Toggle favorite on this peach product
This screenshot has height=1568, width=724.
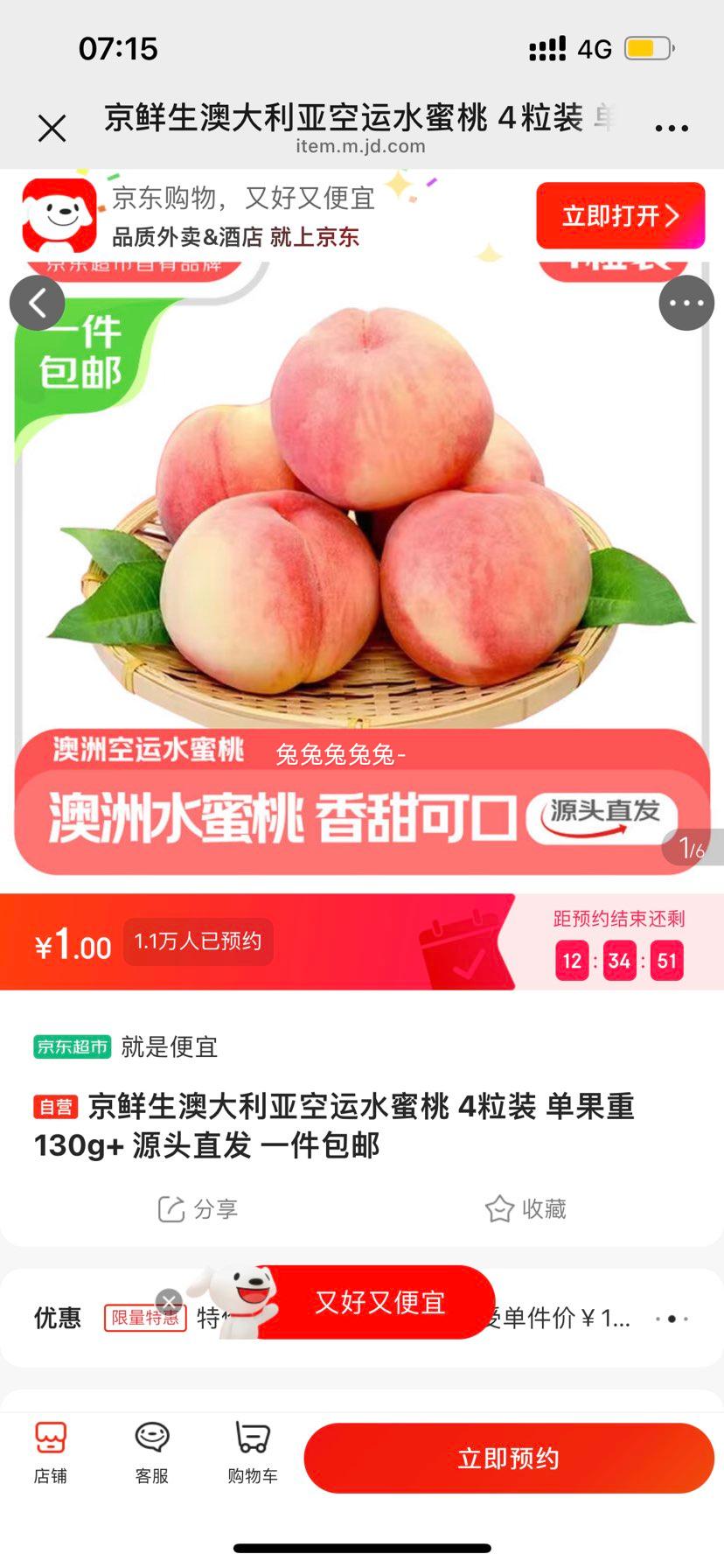pos(527,1208)
